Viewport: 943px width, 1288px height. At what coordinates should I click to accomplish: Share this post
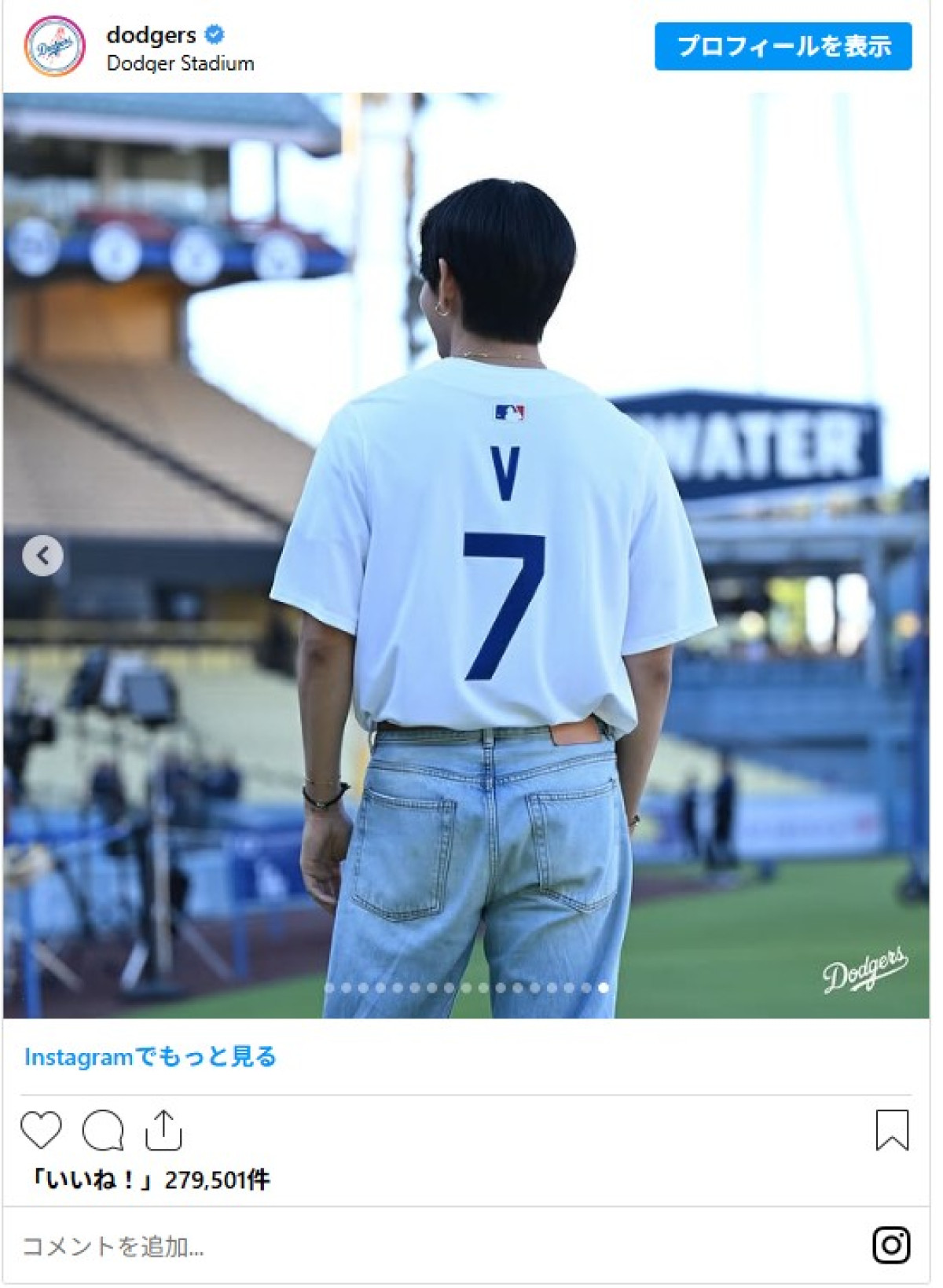click(163, 1130)
